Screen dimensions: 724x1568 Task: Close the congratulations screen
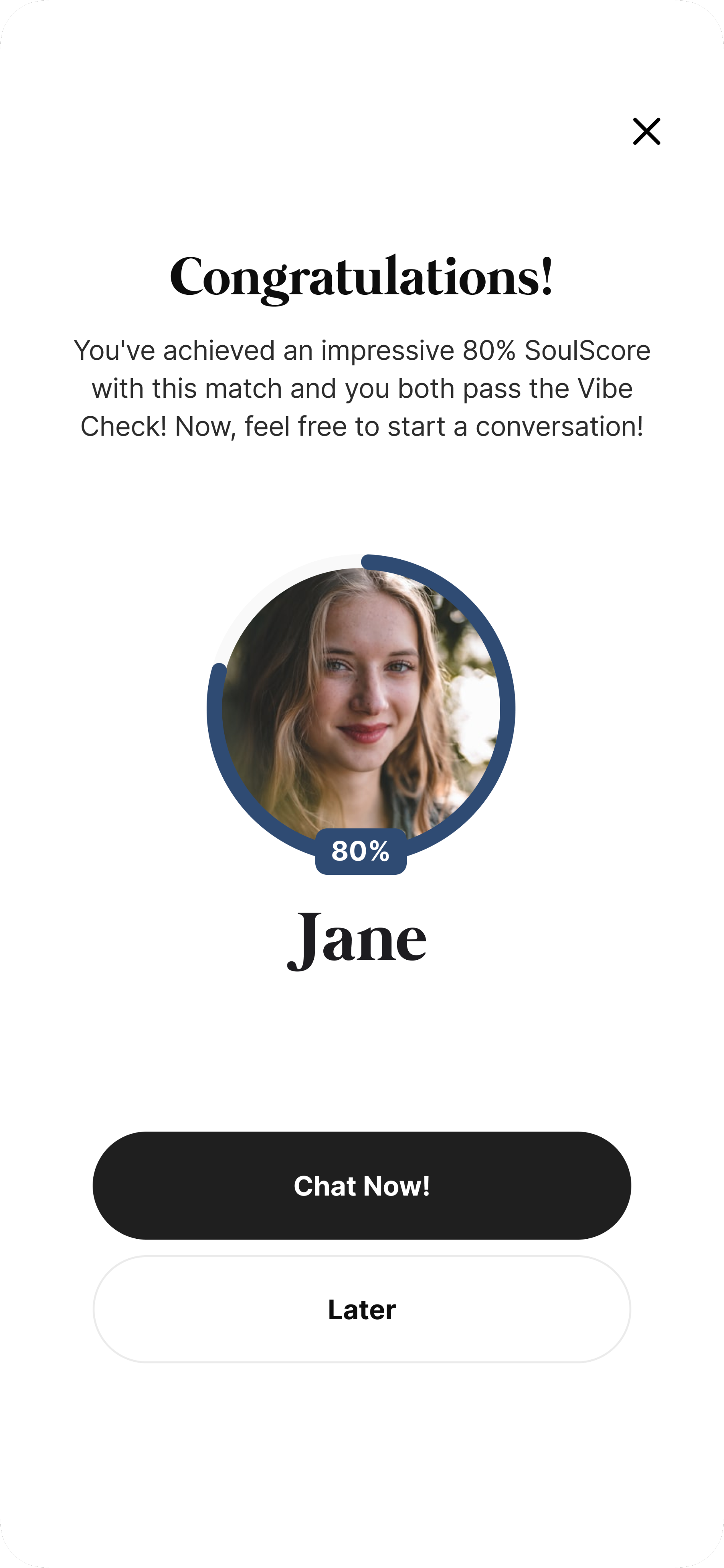click(x=646, y=131)
